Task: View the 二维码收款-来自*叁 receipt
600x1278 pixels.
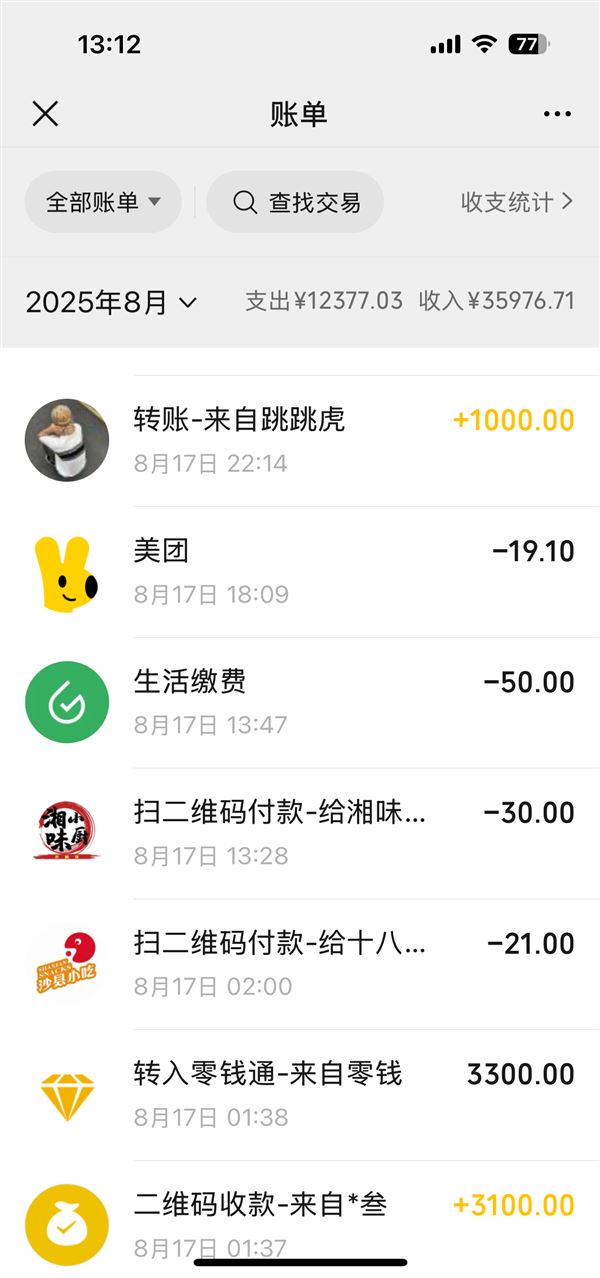Action: pyautogui.click(x=300, y=1222)
